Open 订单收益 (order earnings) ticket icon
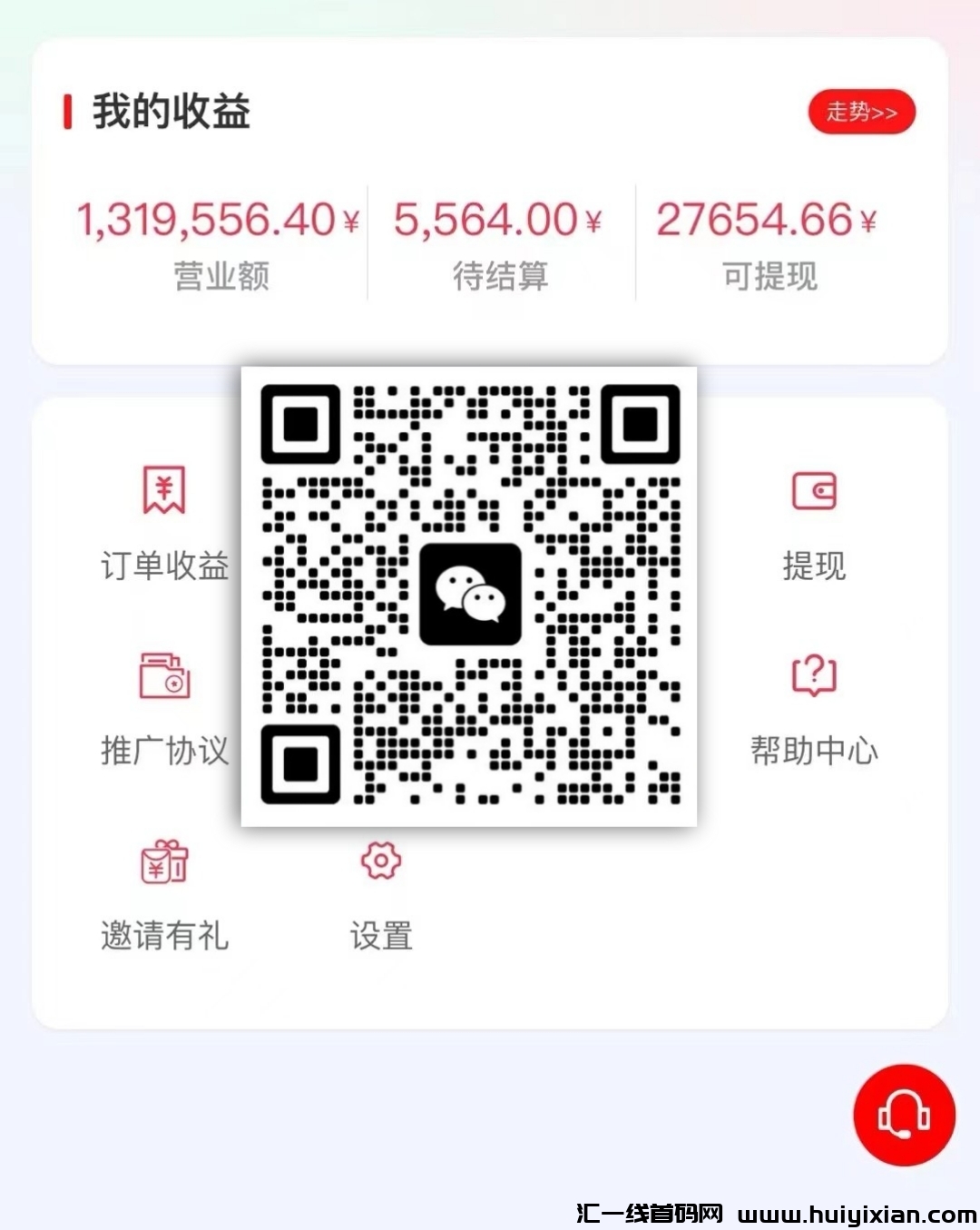980x1230 pixels. [x=163, y=490]
